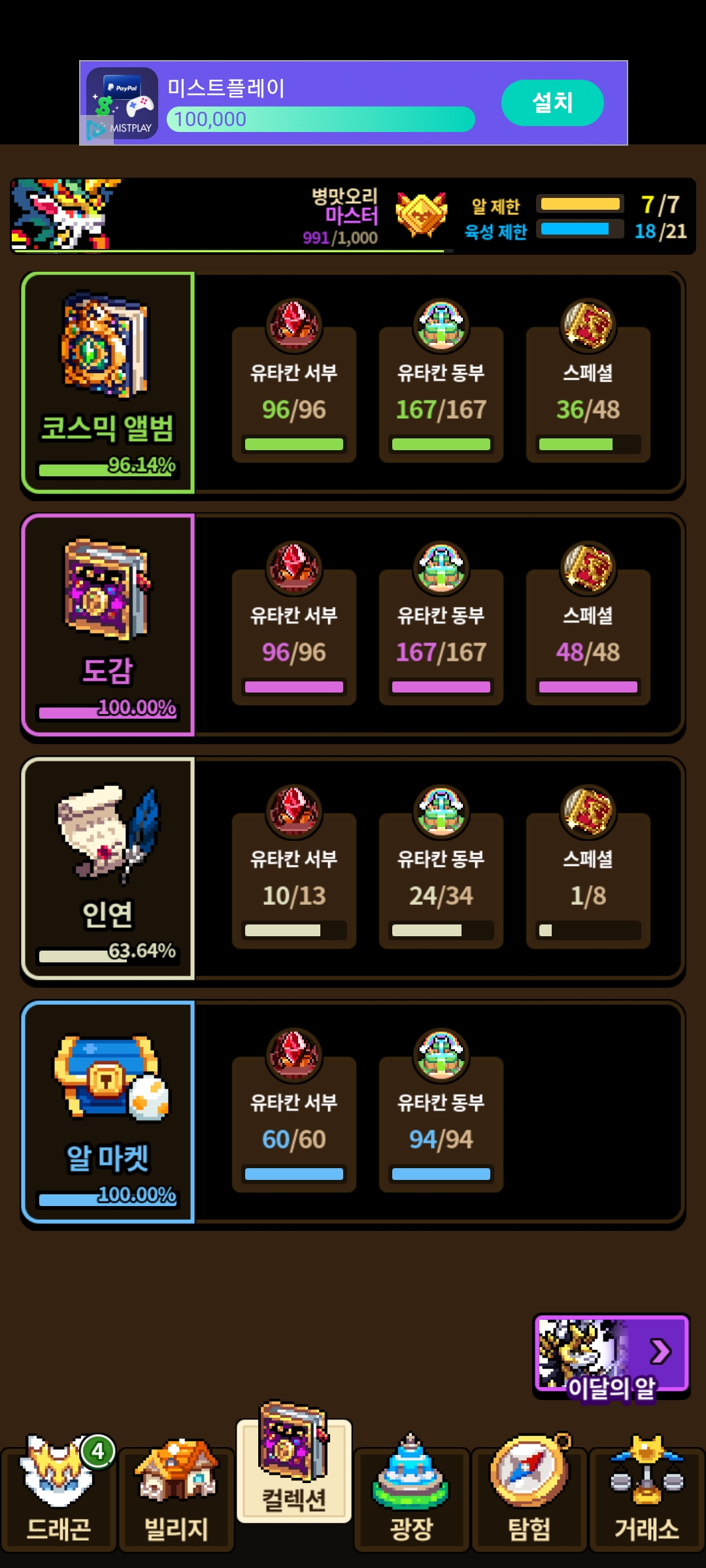Screen dimensions: 706x1568
Task: Open the 코스믹 앨범 collection
Action: (x=108, y=382)
